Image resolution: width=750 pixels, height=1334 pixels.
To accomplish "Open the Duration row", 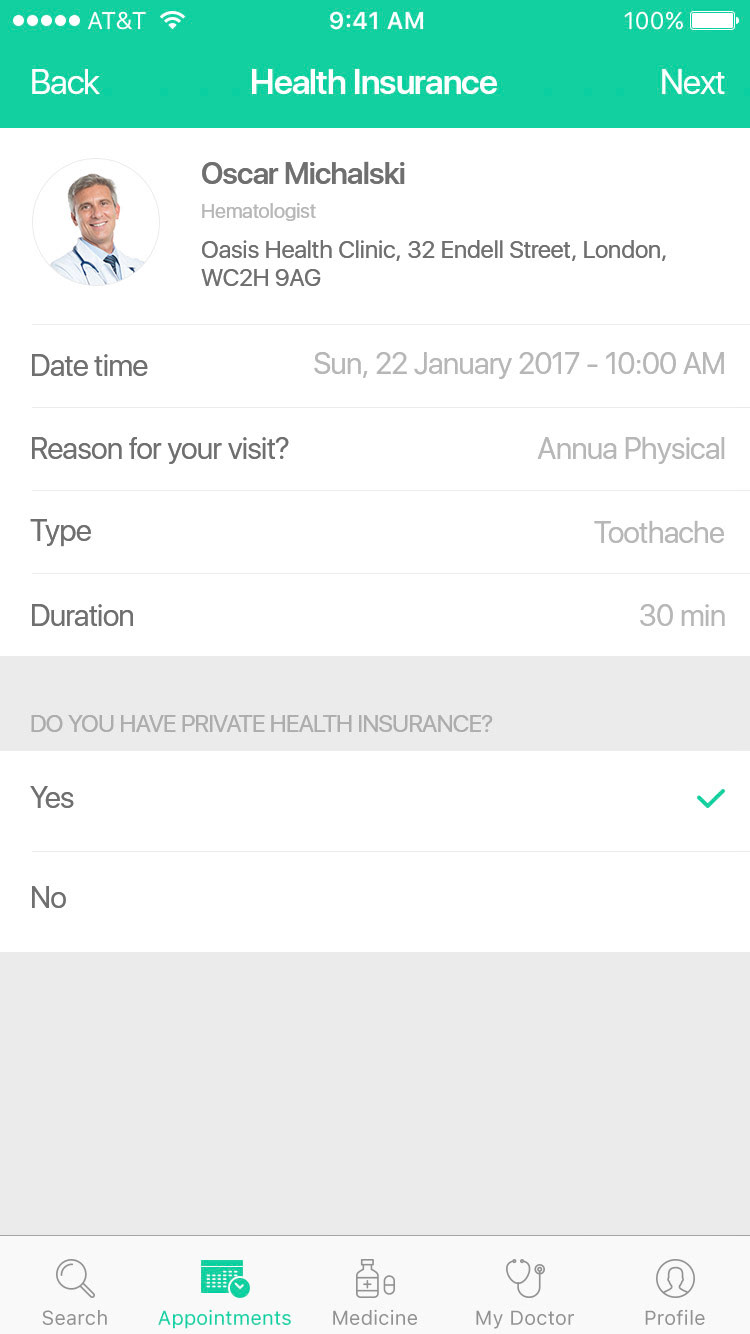I will (x=376, y=615).
